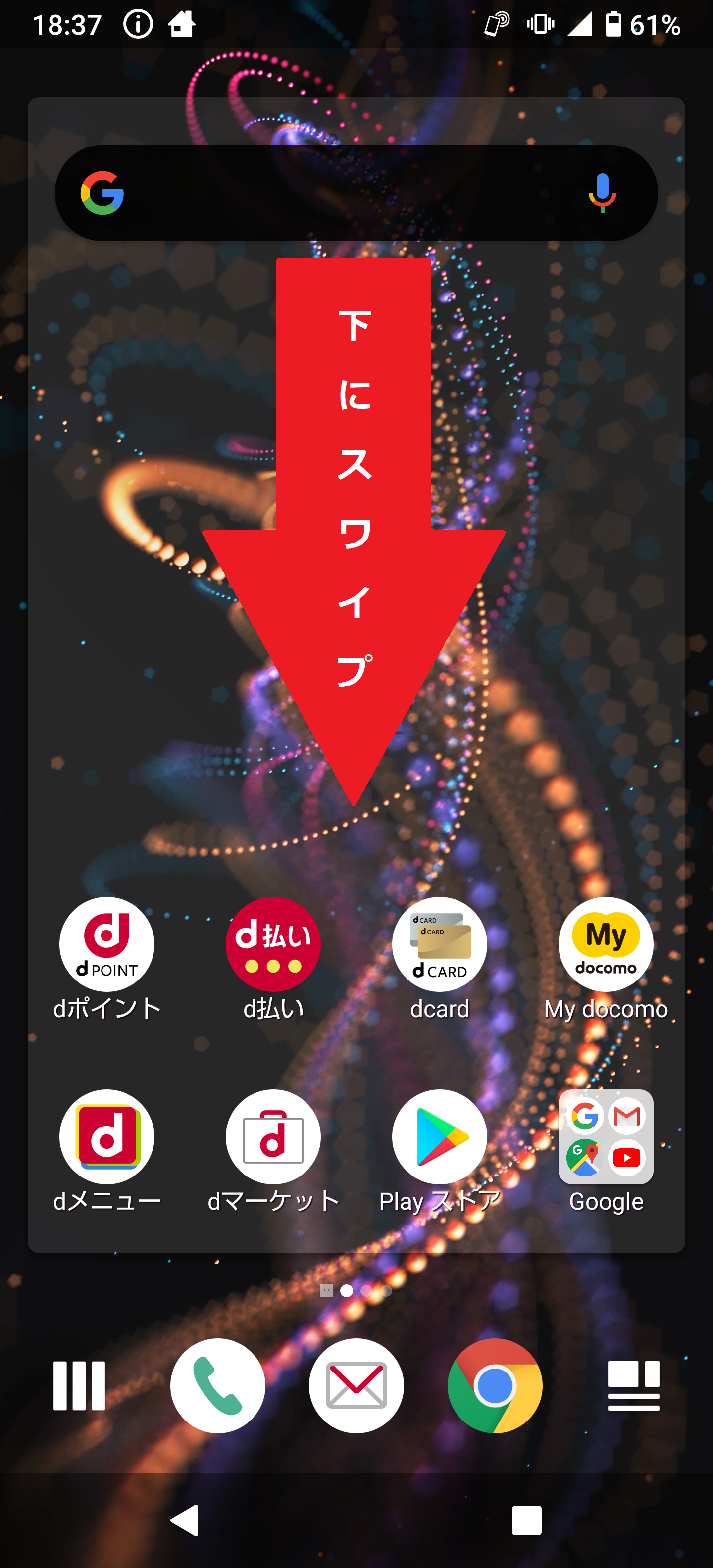Screen dimensions: 713x1568
Task: Open the My Magazine icon in dock
Action: [x=633, y=1386]
